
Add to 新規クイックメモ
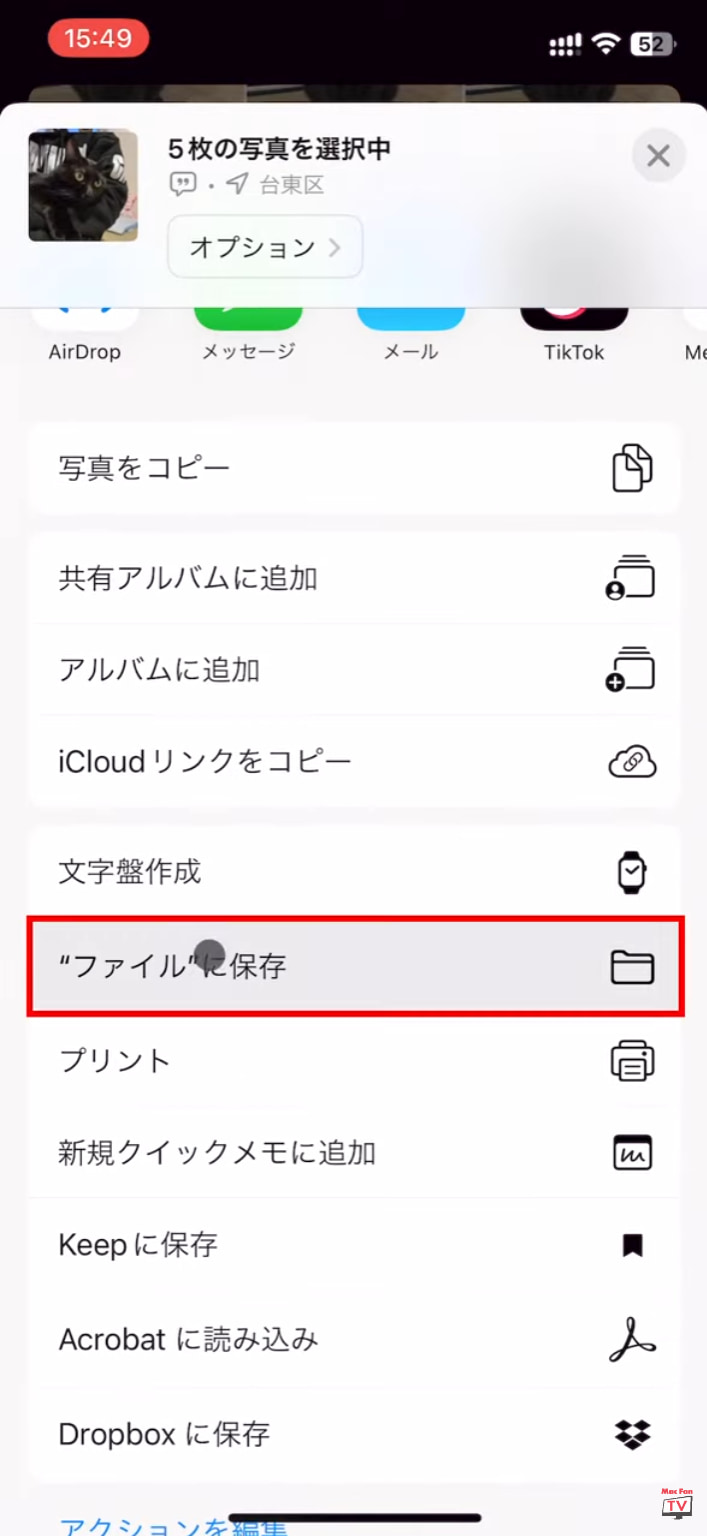(x=354, y=1152)
